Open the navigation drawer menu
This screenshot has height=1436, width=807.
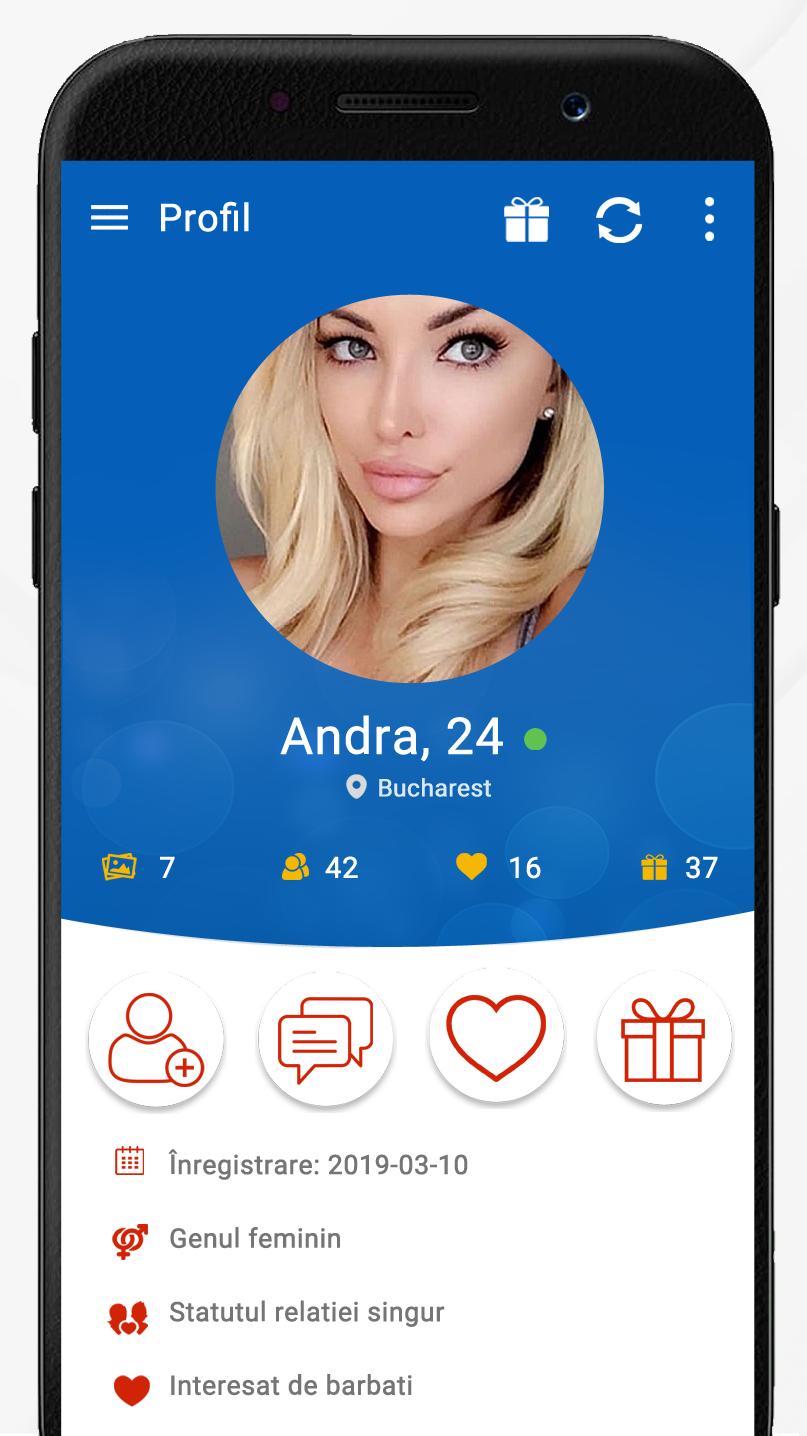click(x=110, y=218)
